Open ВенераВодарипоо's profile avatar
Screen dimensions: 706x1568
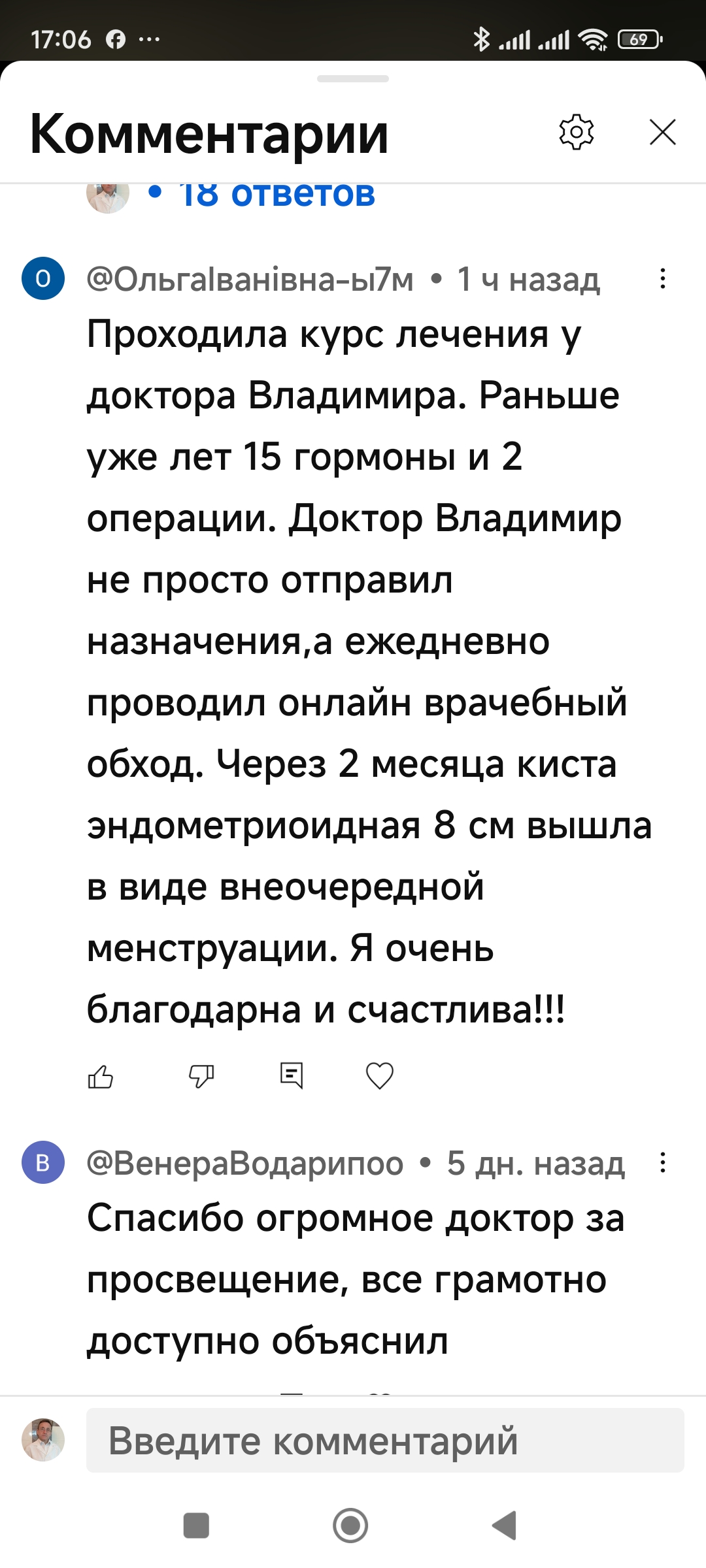pyautogui.click(x=43, y=1163)
